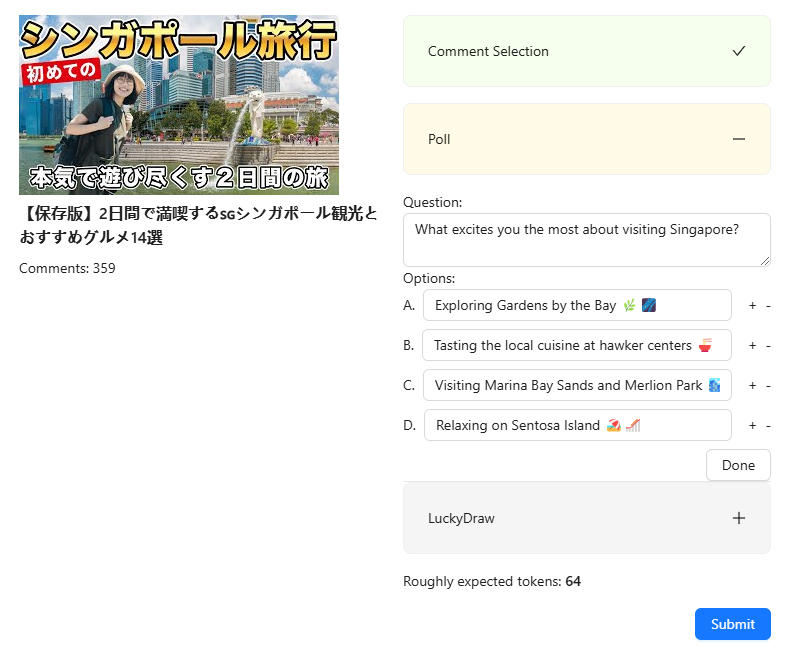Edit option D Sentosa Island text
Viewport: 787px width, 652px height.
(x=577, y=426)
